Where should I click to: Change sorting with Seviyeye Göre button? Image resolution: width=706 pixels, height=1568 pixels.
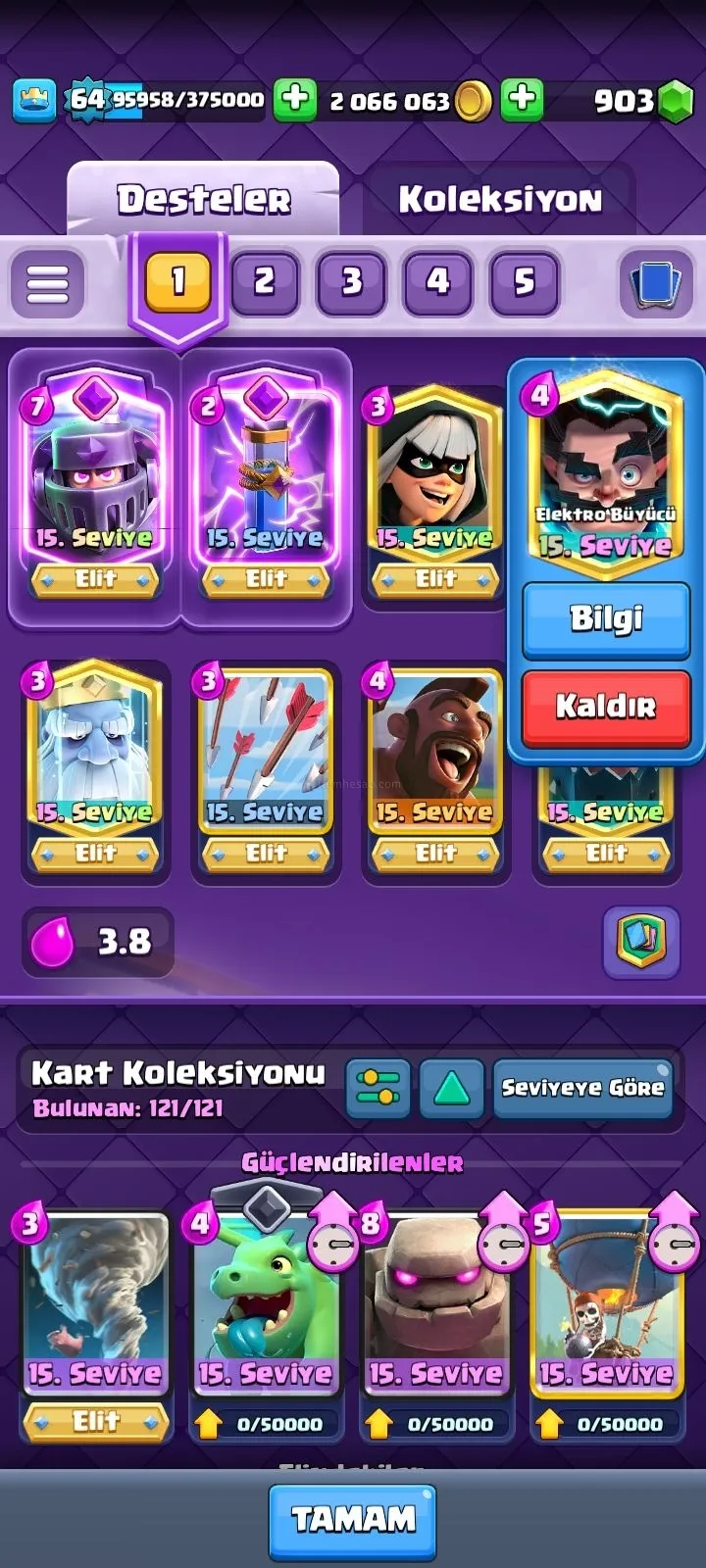[582, 1088]
